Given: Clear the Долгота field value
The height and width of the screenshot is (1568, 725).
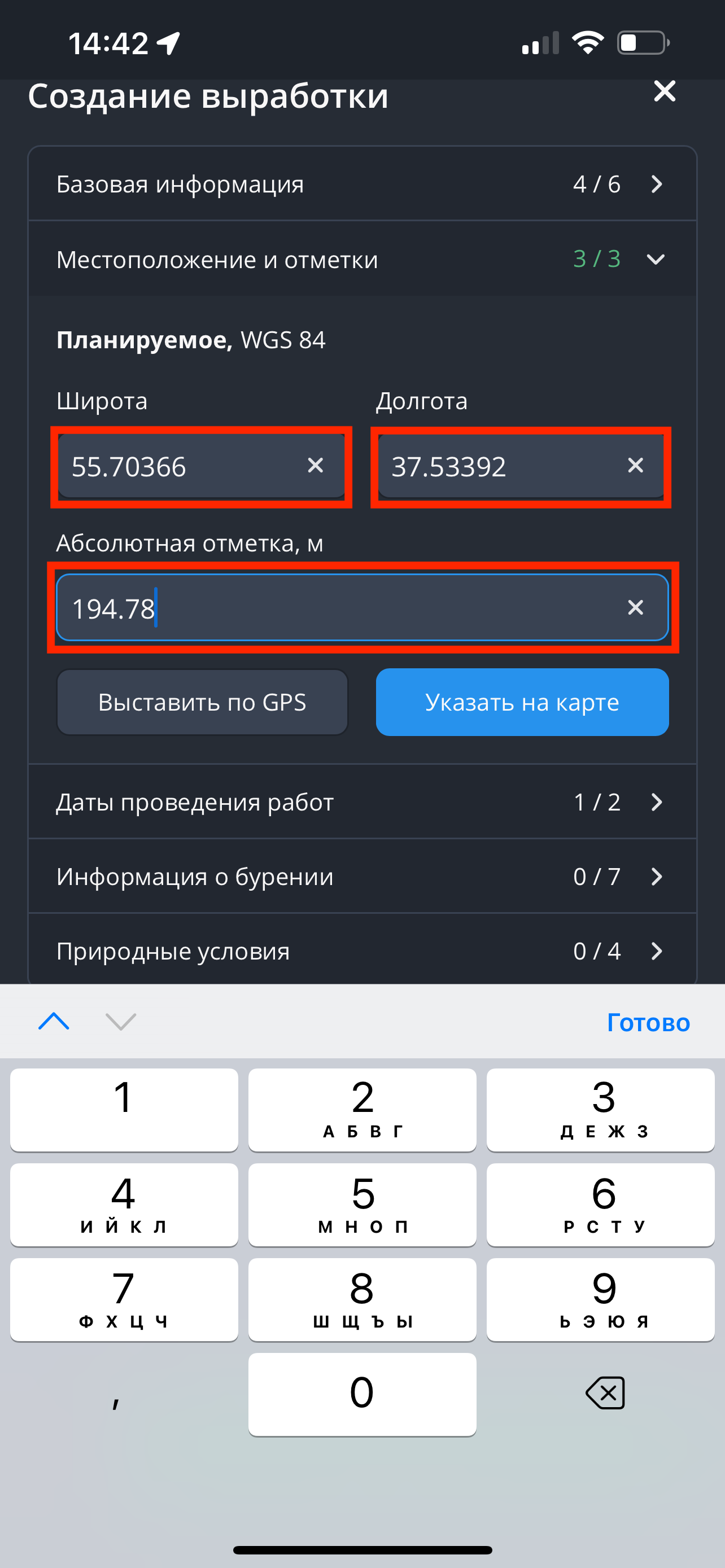Looking at the screenshot, I should (635, 466).
